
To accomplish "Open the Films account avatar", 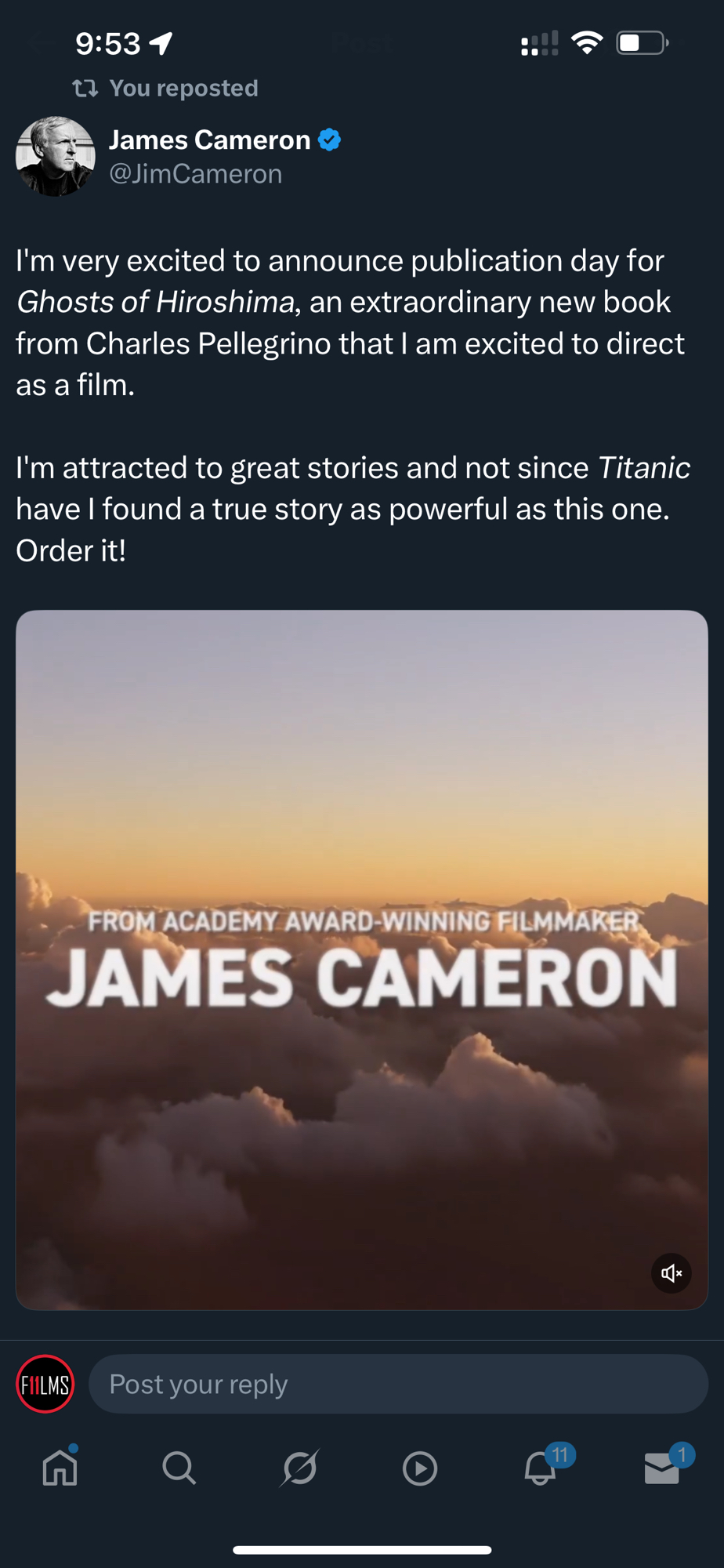I will pyautogui.click(x=45, y=1384).
